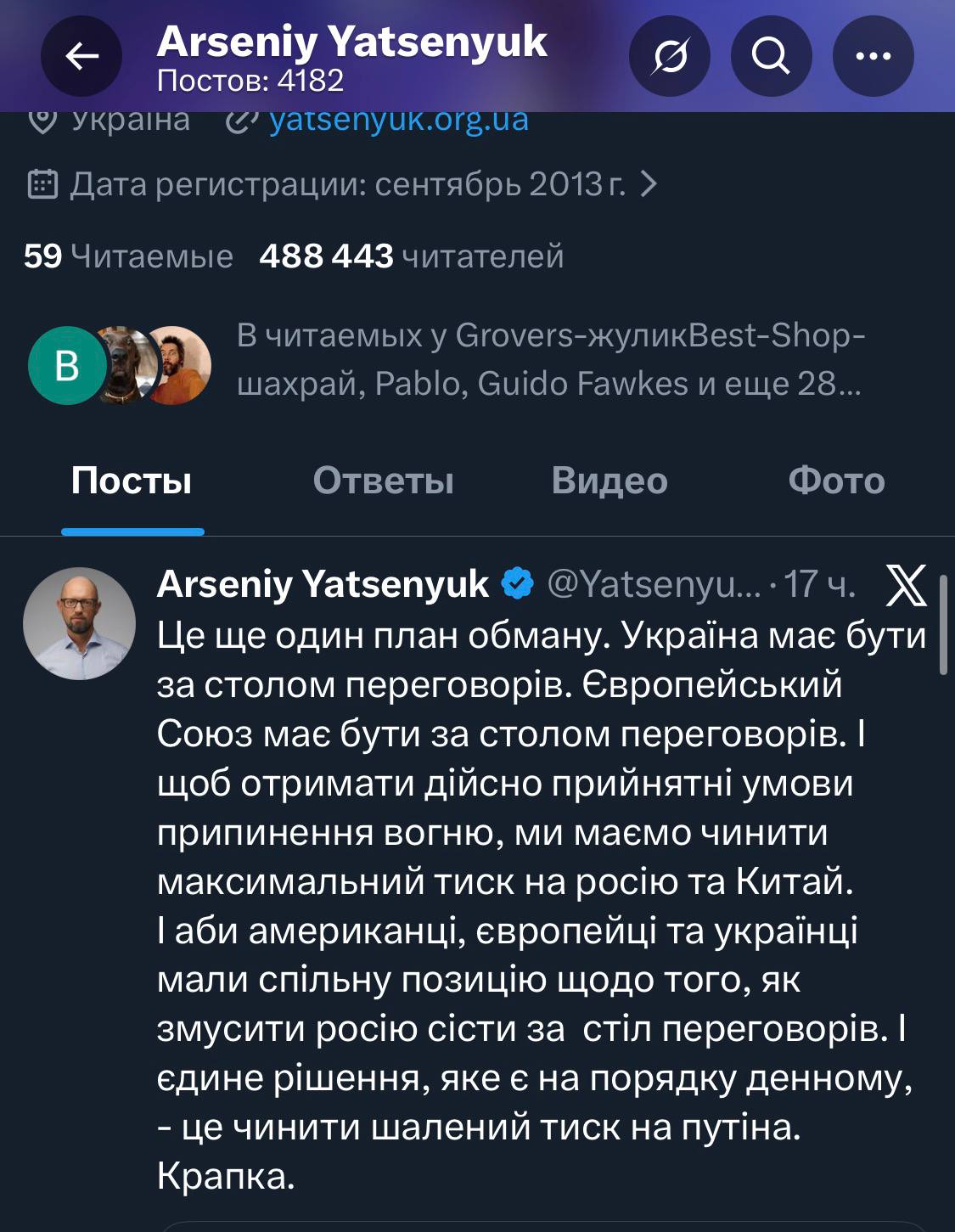Tap Arseniy Yatsenyuk's avatar on the post

(x=79, y=623)
